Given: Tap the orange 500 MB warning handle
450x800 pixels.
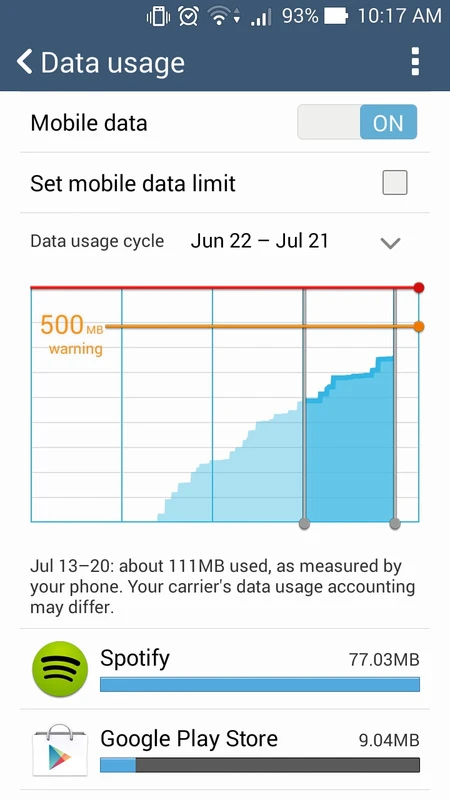Looking at the screenshot, I should [419, 326].
